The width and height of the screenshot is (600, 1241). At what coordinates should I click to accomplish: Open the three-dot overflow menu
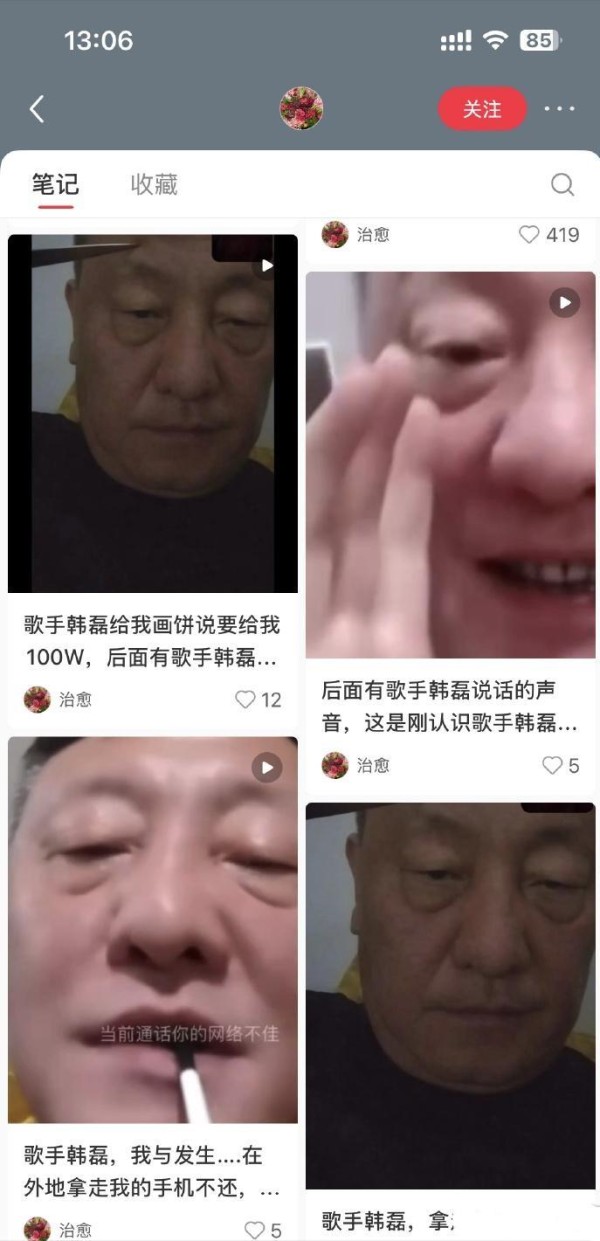click(559, 109)
